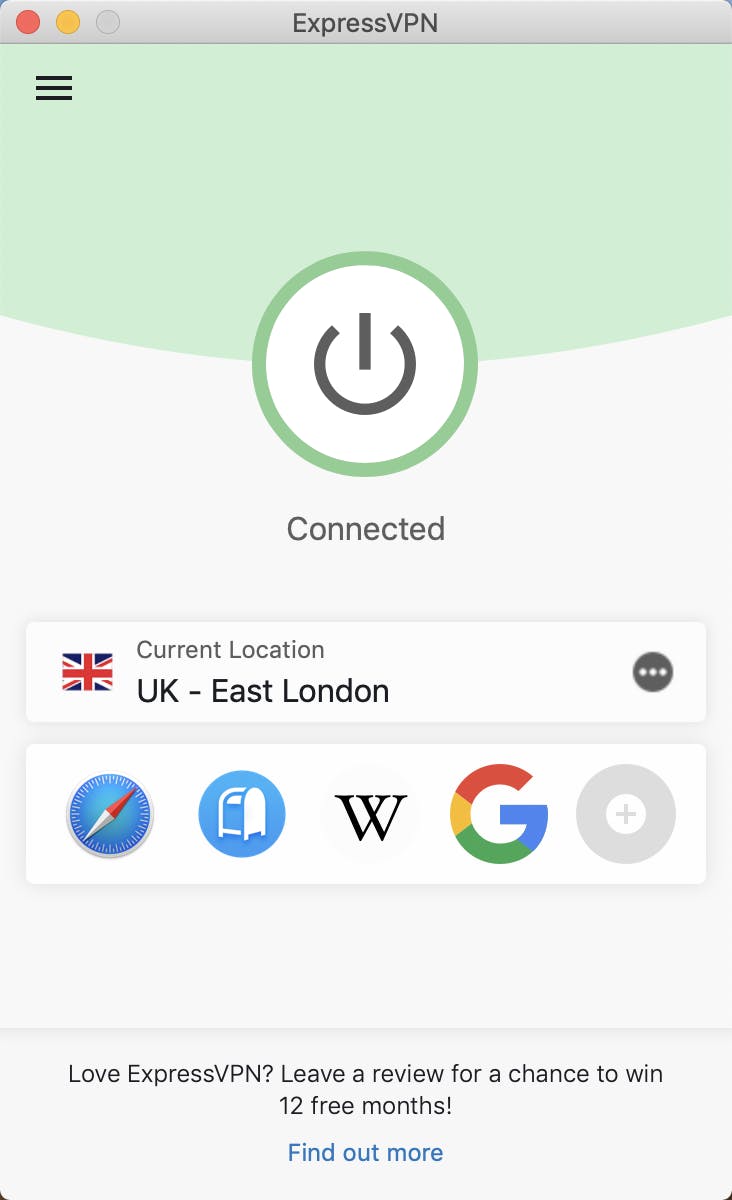The image size is (732, 1200).
Task: Open the Google shortcut
Action: click(x=498, y=814)
